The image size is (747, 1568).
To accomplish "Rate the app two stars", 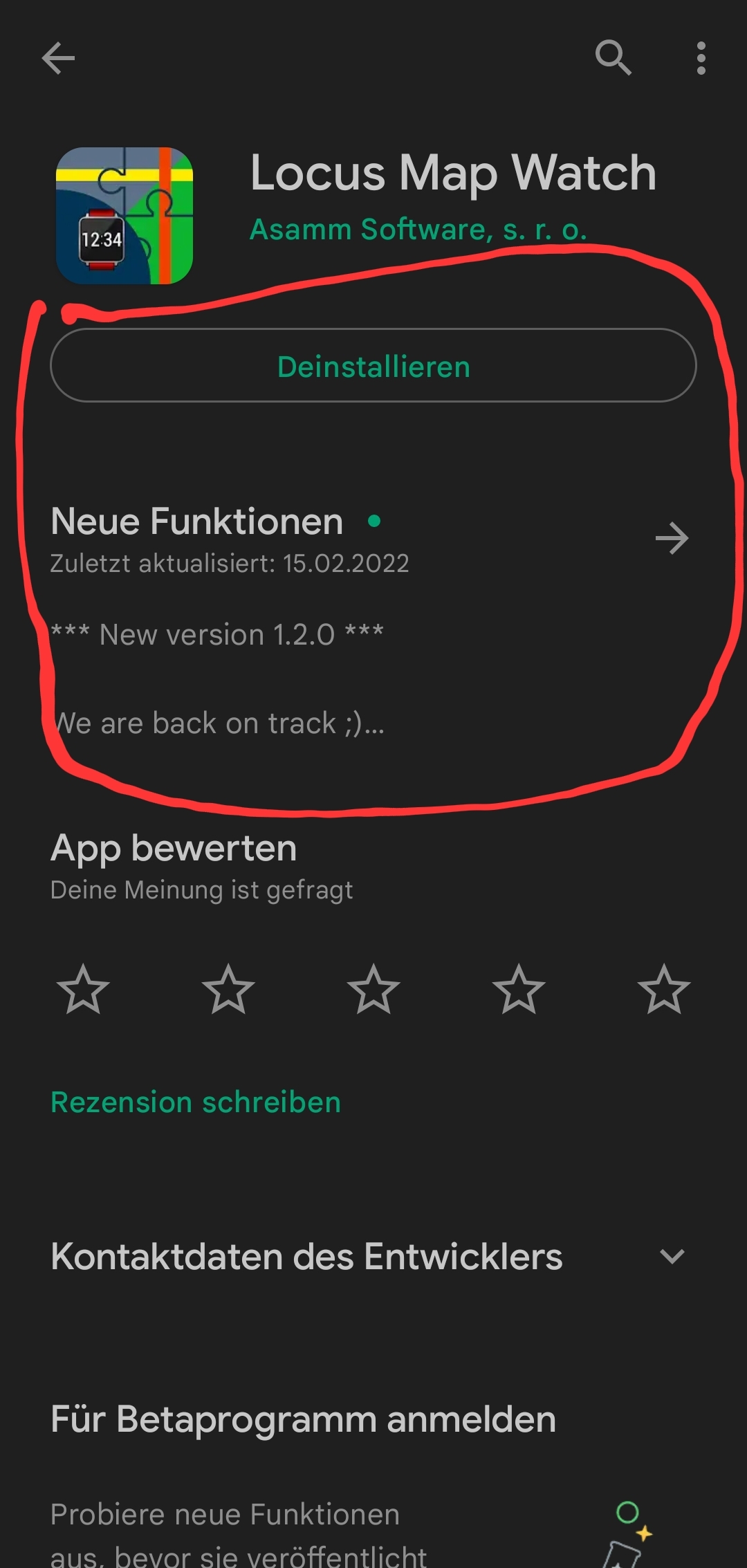I will [x=228, y=990].
